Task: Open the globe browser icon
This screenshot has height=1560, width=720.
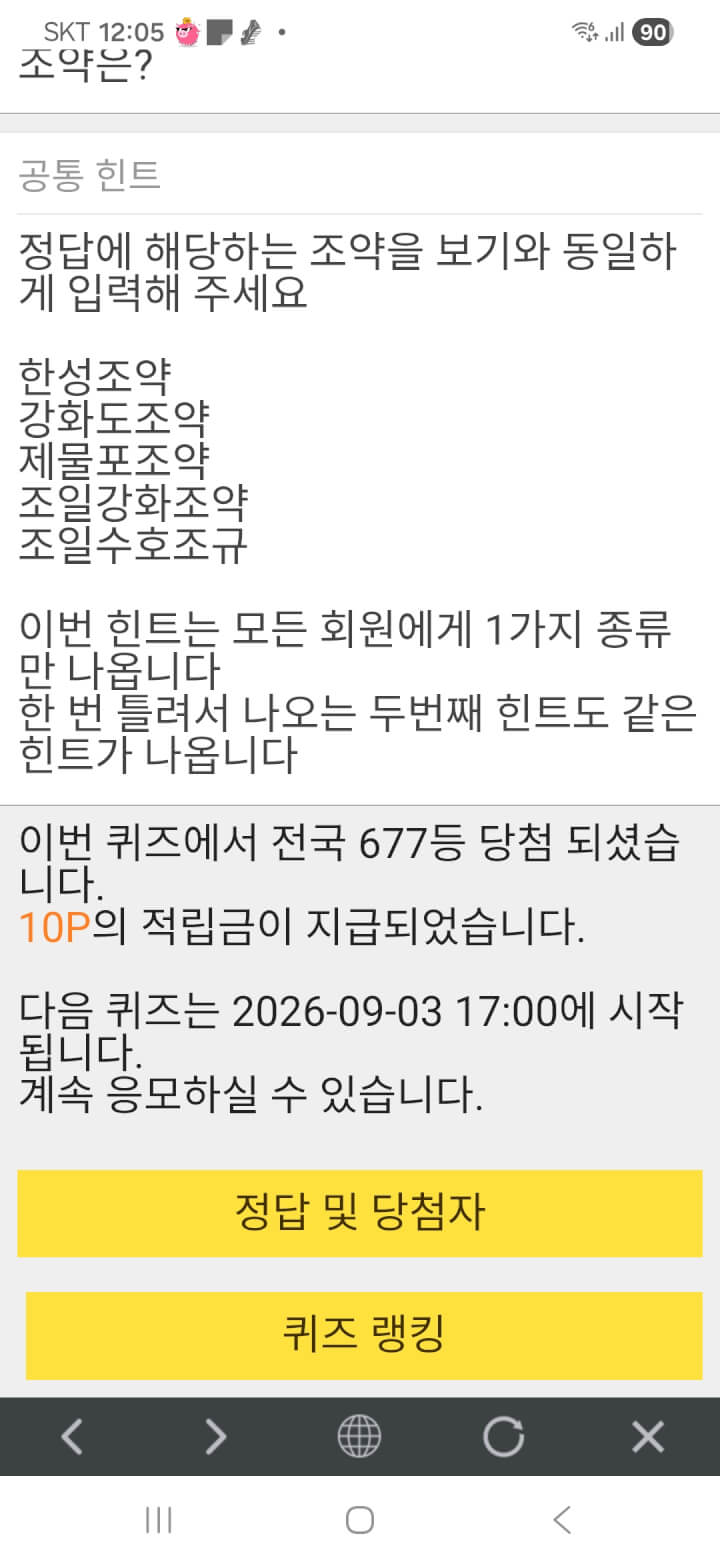Action: coord(359,1437)
